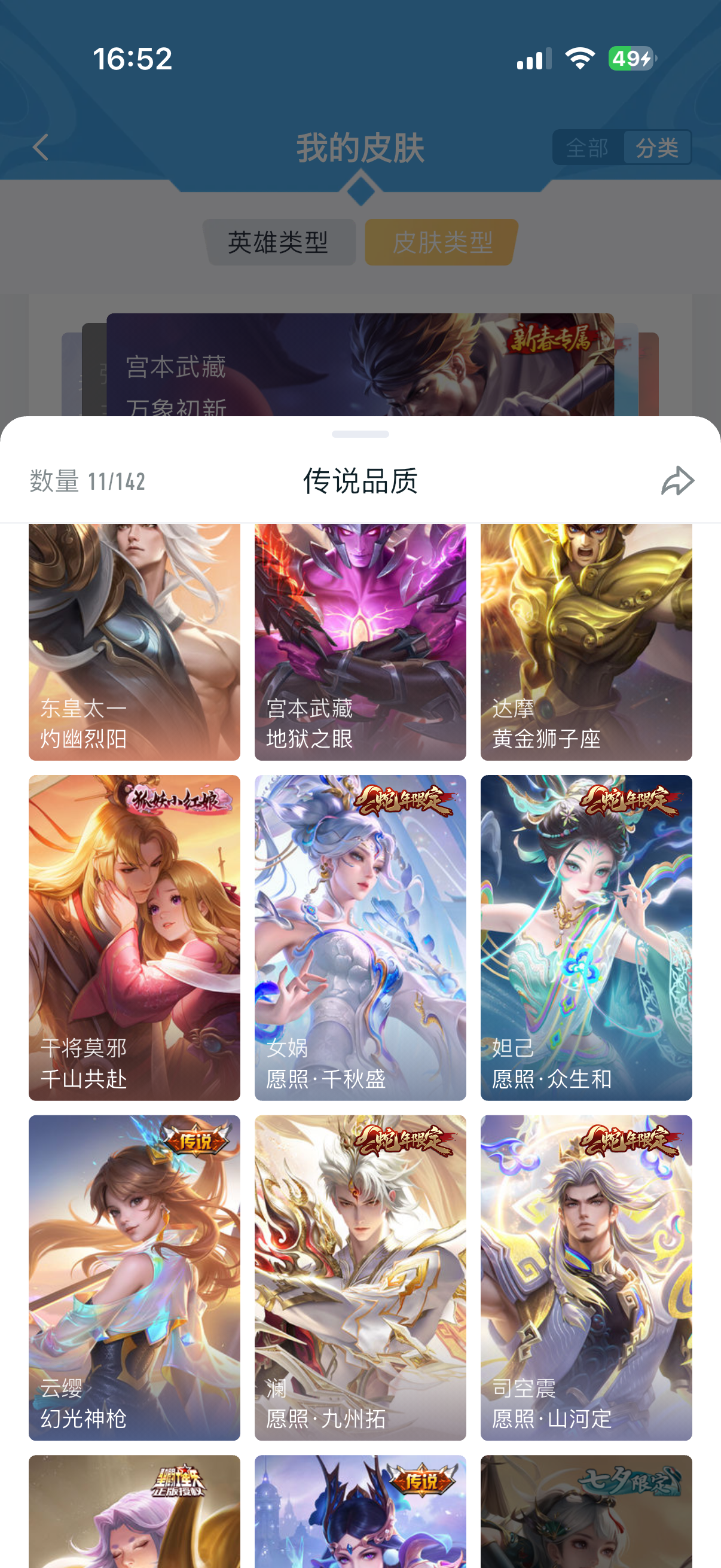Go back from 我的皮肤 page
The image size is (721, 1568).
point(41,147)
